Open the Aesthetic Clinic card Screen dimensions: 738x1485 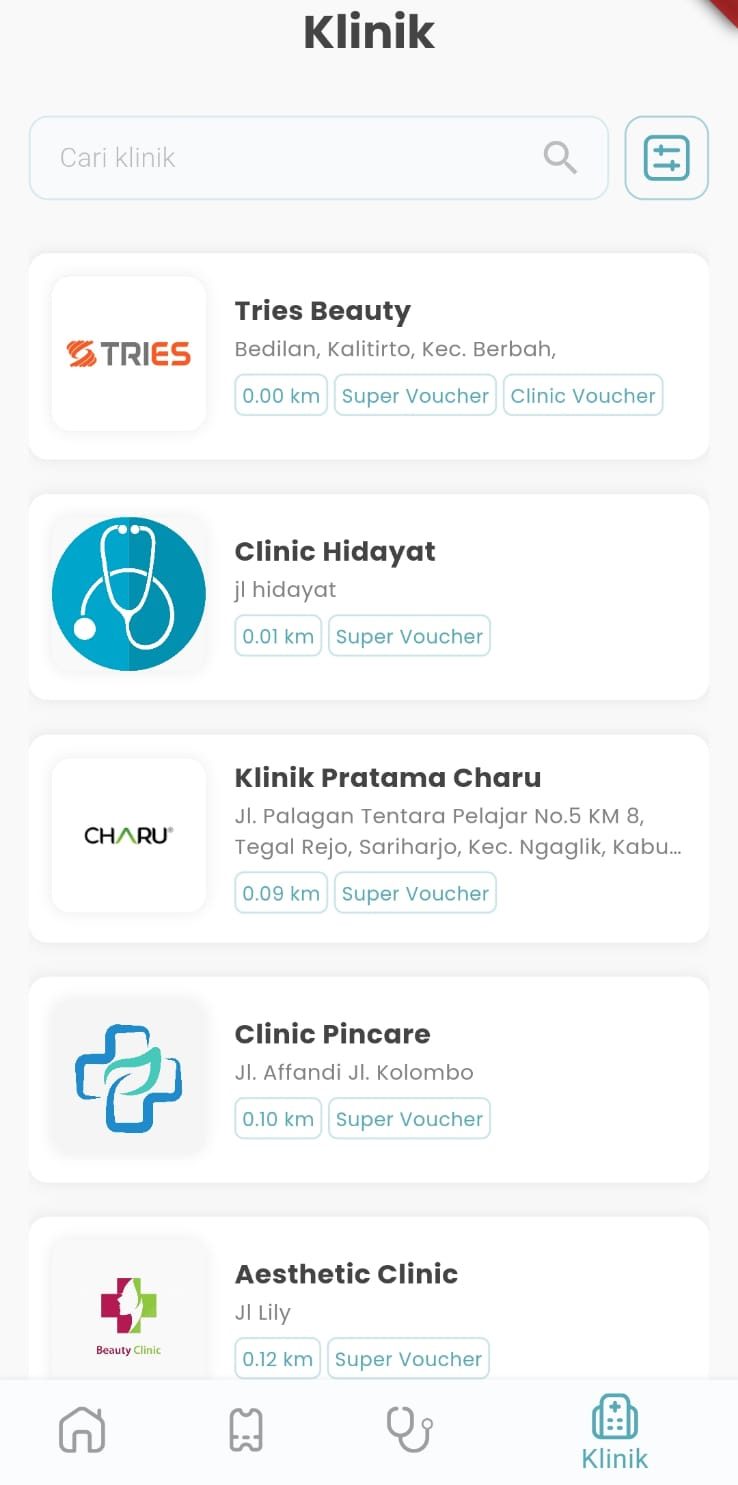(x=368, y=1300)
